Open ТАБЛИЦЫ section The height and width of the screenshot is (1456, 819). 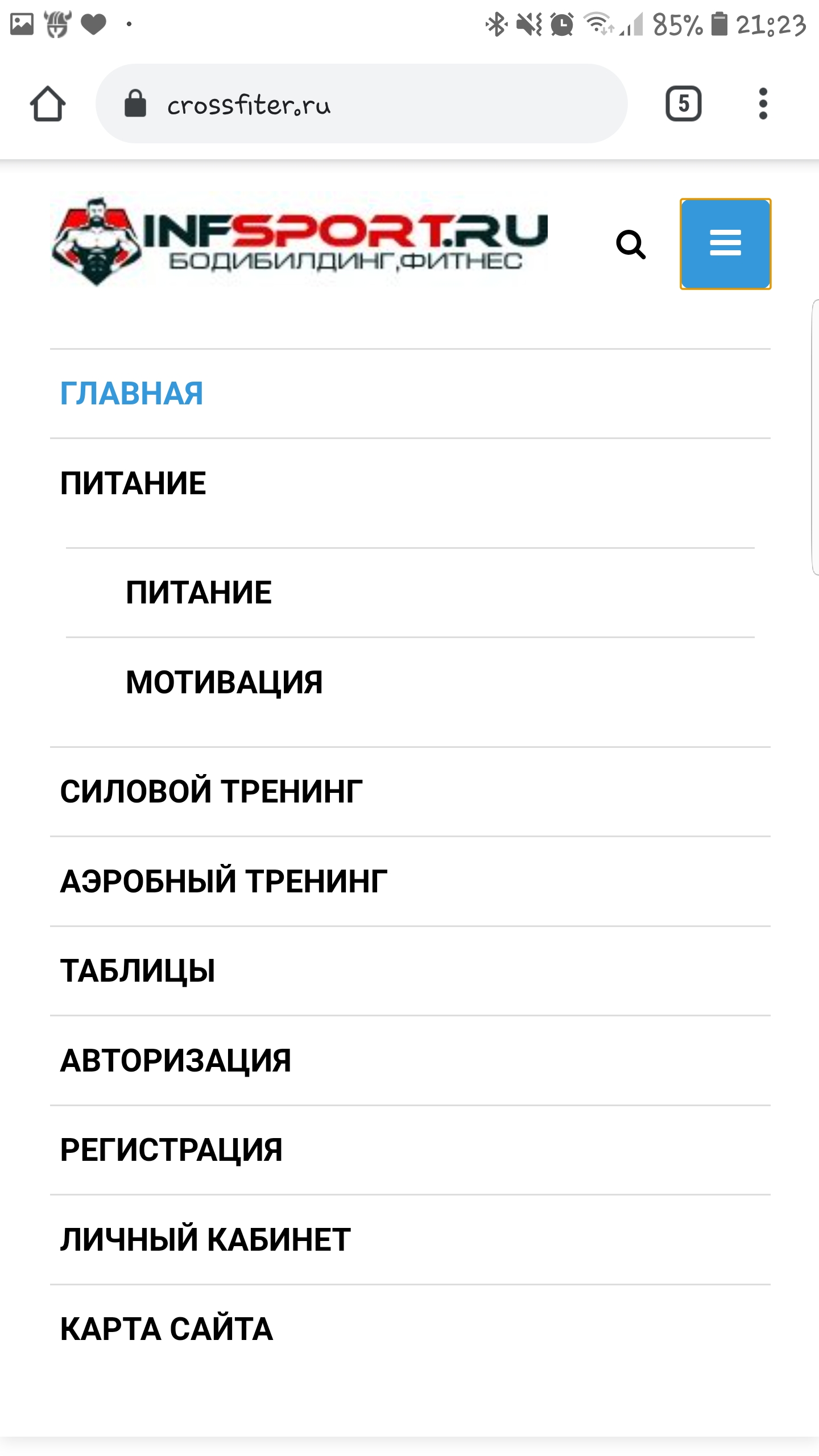[x=138, y=971]
